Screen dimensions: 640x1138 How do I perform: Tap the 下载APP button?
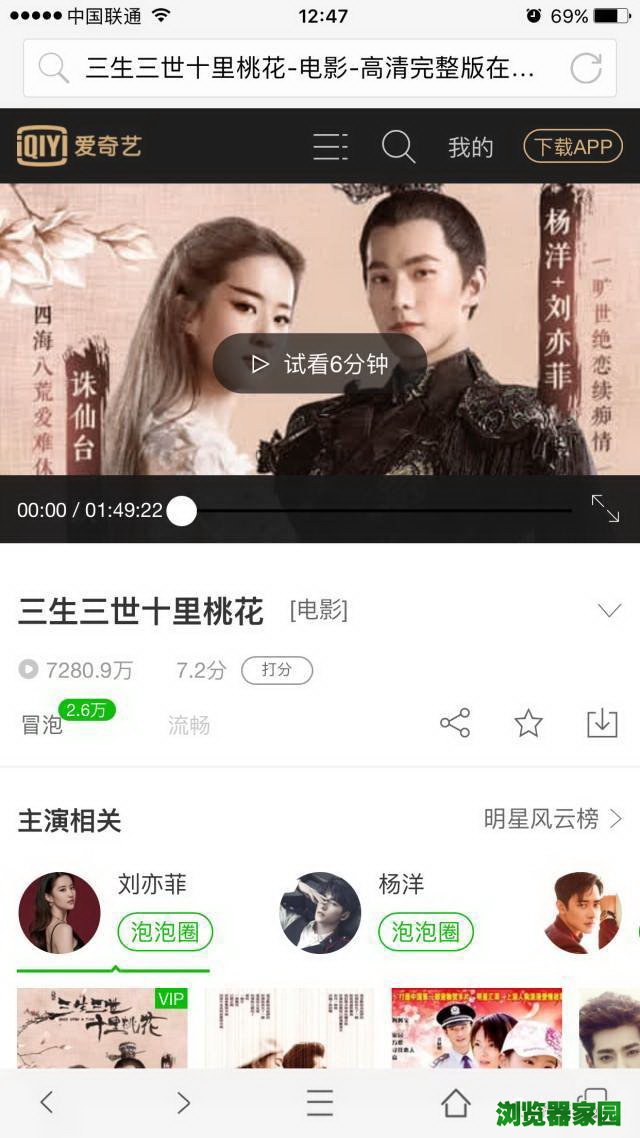click(x=573, y=147)
